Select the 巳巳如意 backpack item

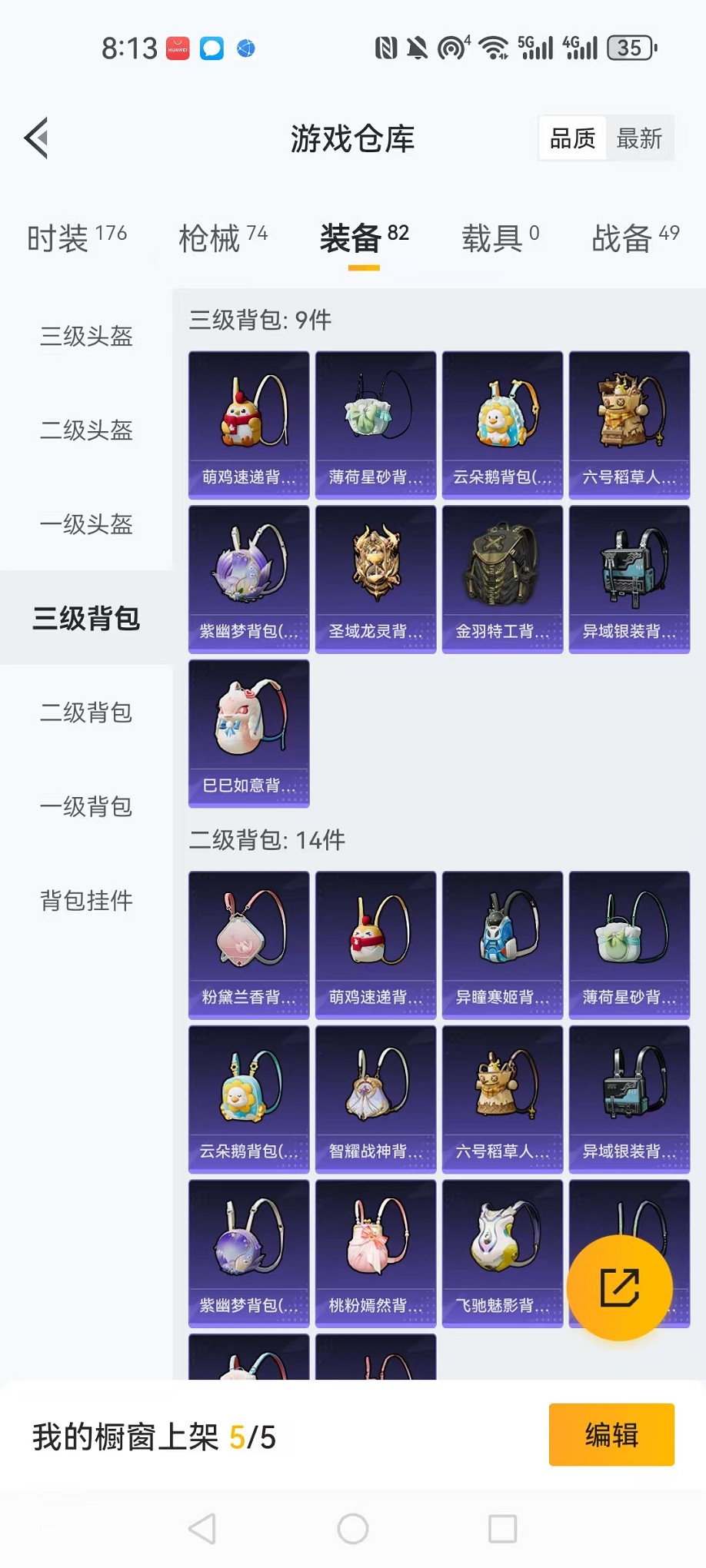point(248,733)
